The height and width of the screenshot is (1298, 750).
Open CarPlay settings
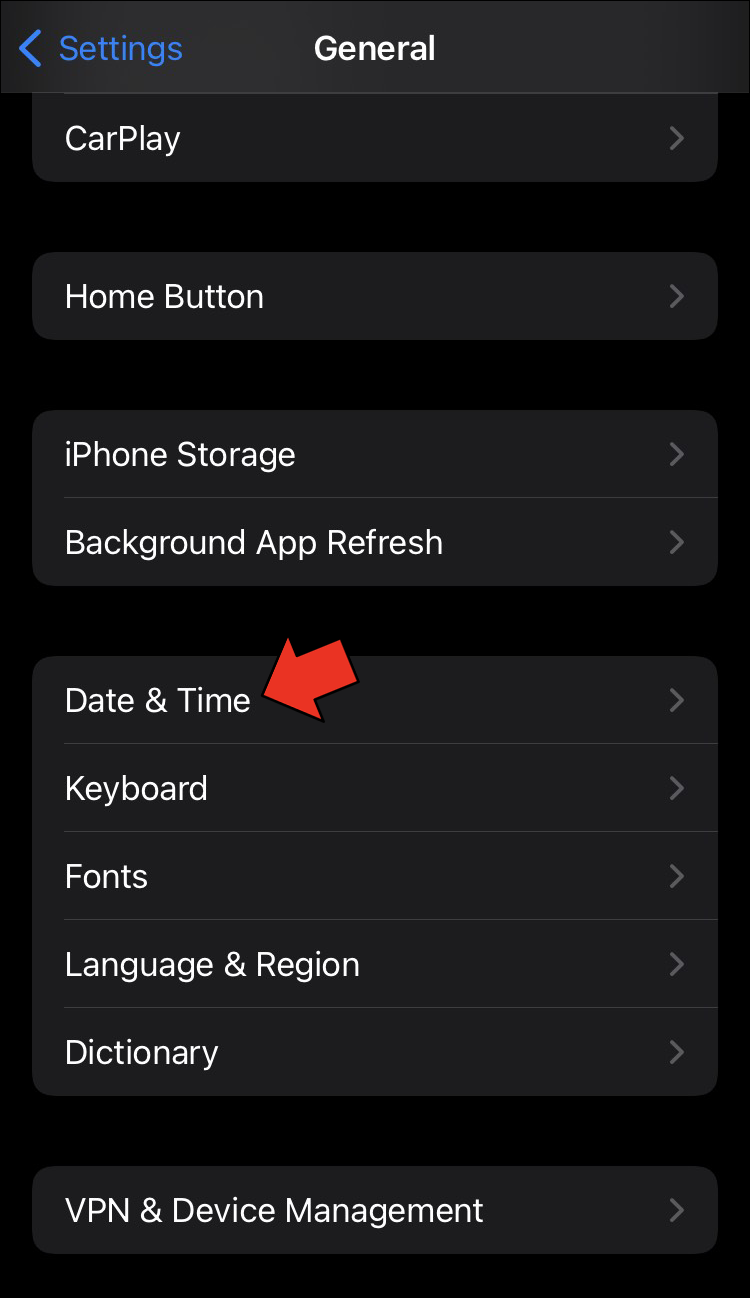point(374,139)
